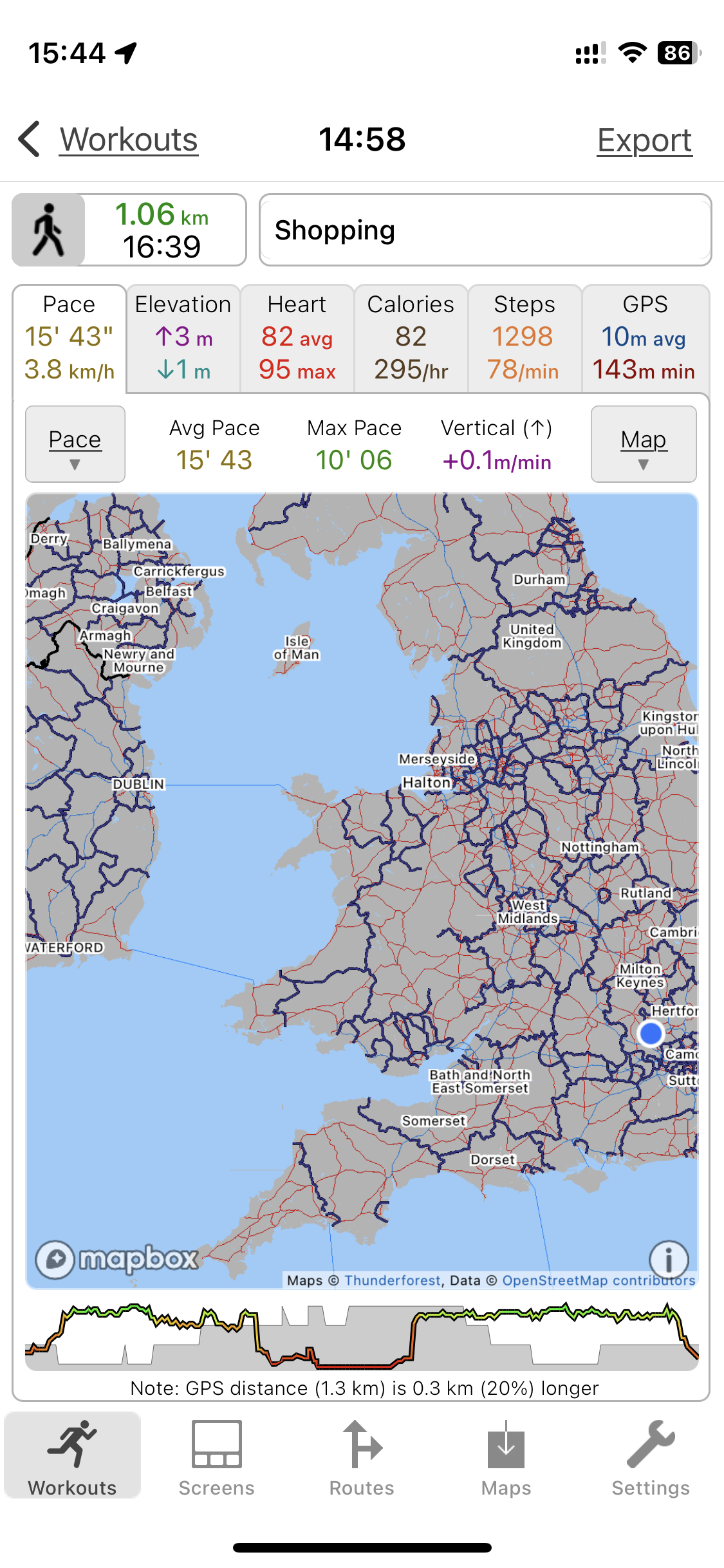Open the Settings tab

651,1459
